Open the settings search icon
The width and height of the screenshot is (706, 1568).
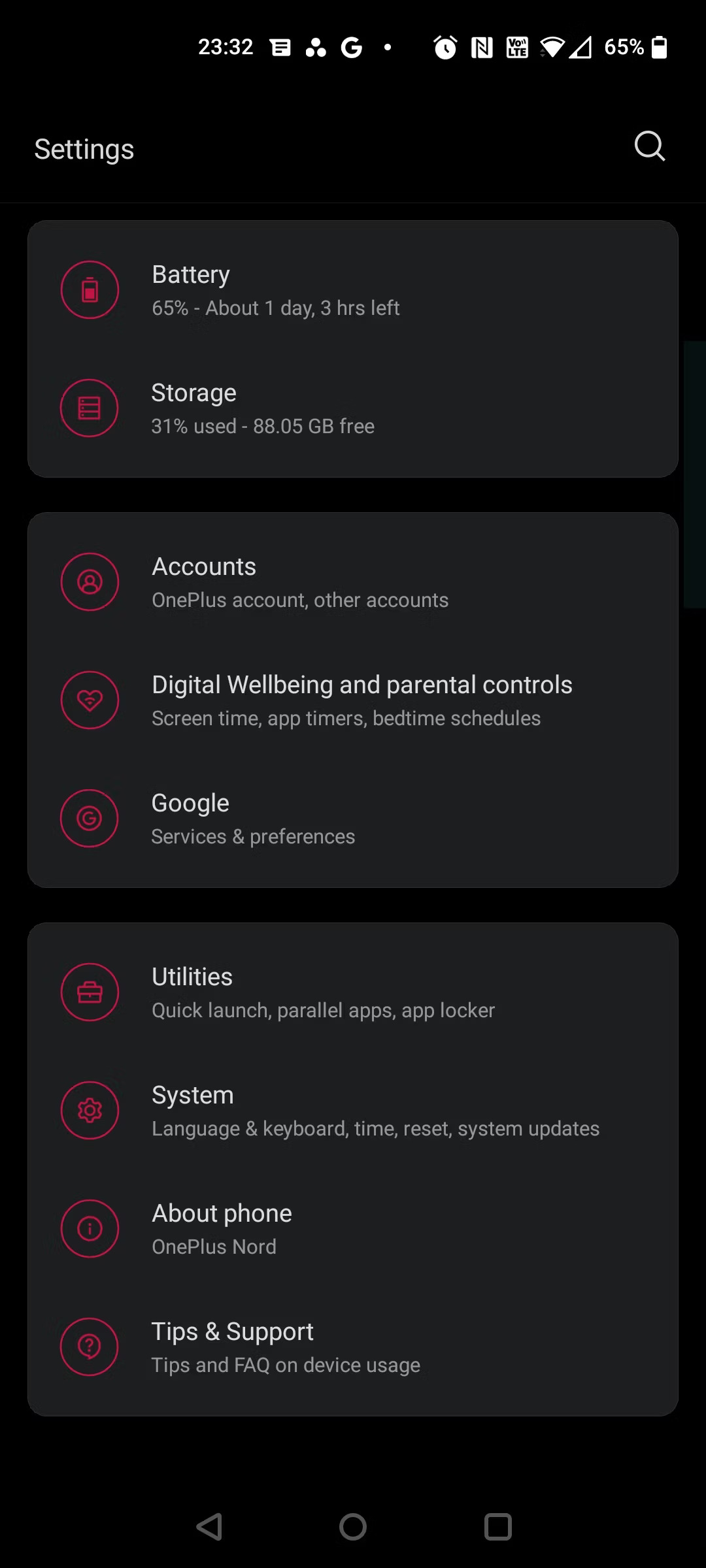point(649,146)
